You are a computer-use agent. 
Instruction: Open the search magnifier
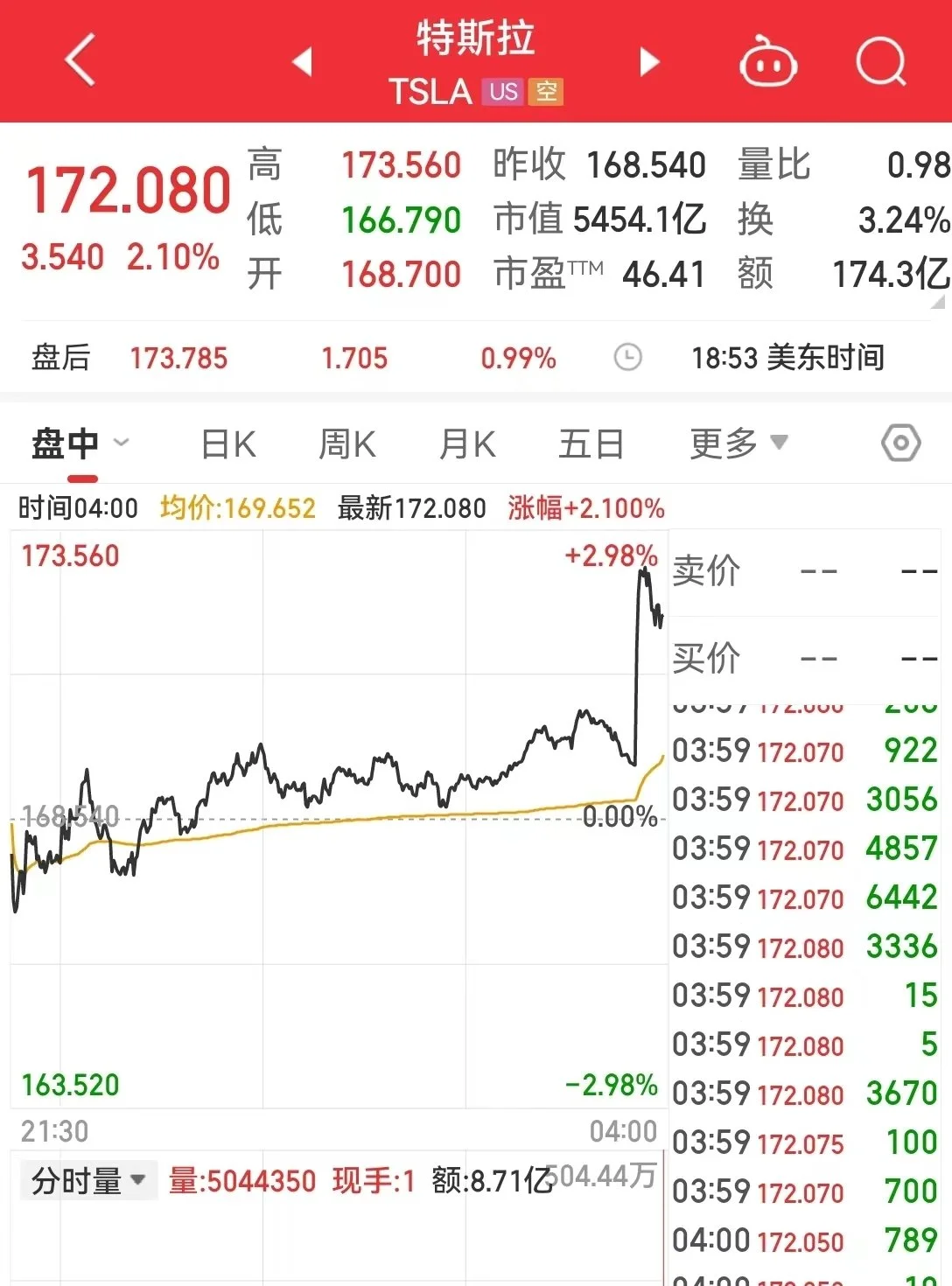pos(880,61)
